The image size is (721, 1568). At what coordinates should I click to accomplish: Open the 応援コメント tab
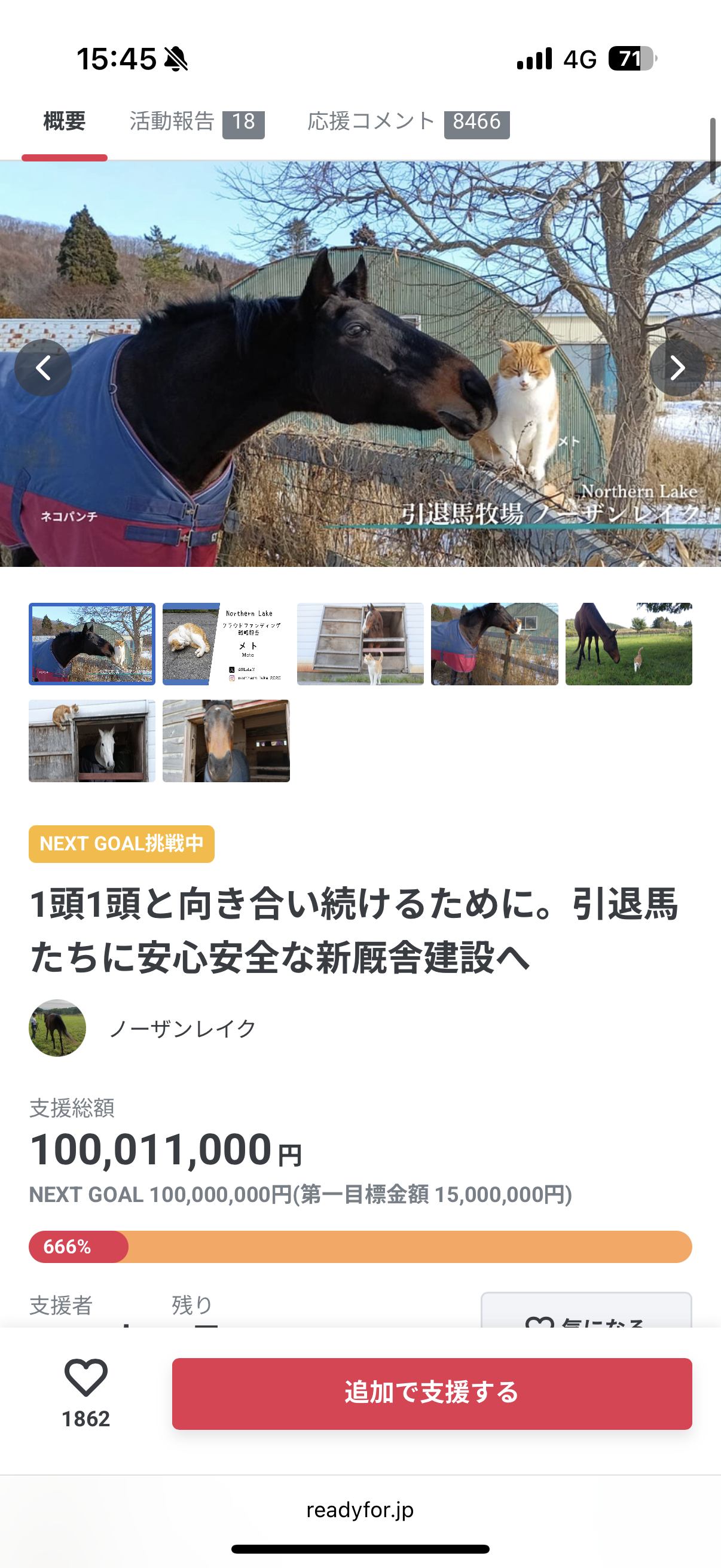tap(408, 122)
